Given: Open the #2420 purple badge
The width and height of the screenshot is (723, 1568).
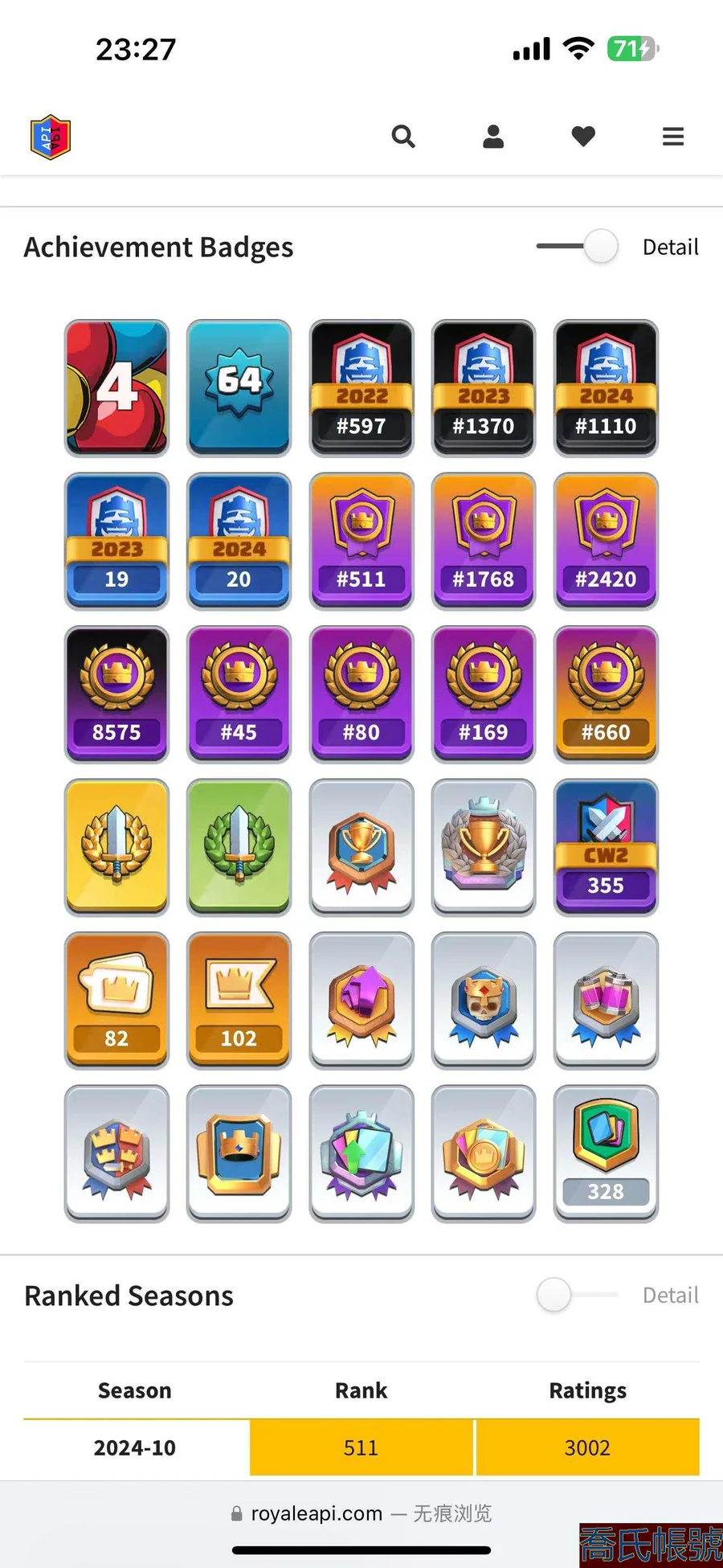Looking at the screenshot, I should click(606, 541).
